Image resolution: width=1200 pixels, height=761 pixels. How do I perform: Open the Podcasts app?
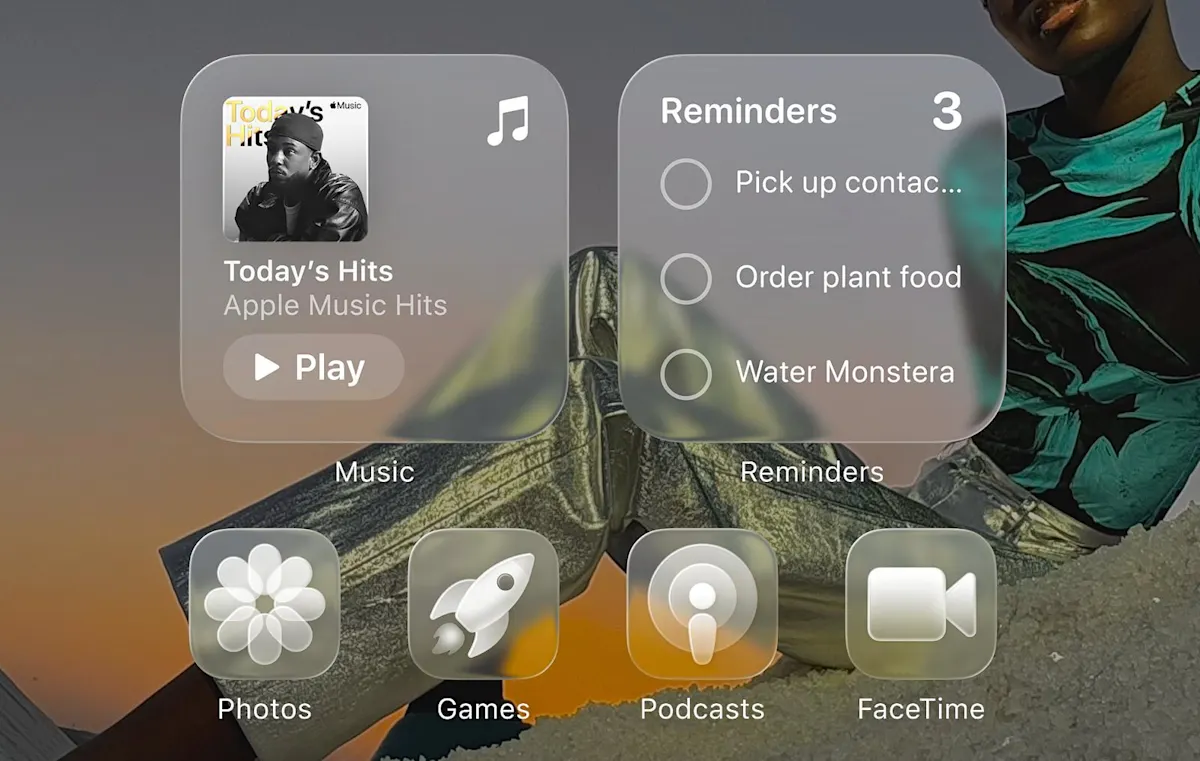tap(702, 604)
